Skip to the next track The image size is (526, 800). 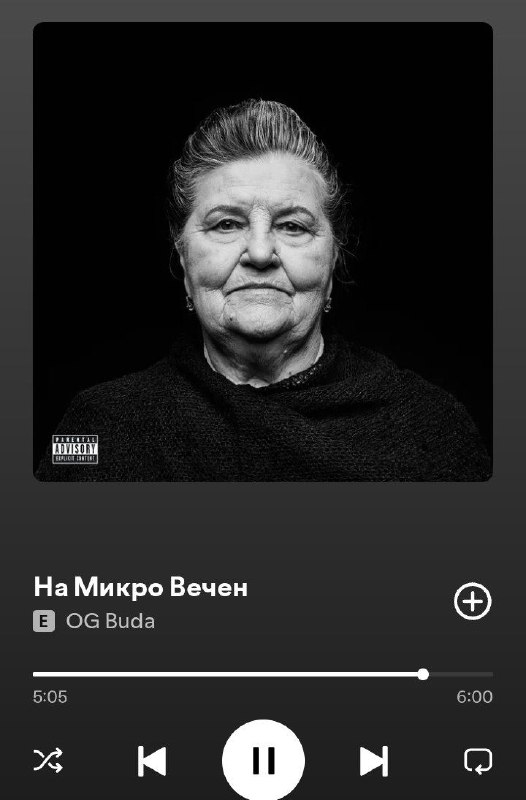[x=374, y=761]
